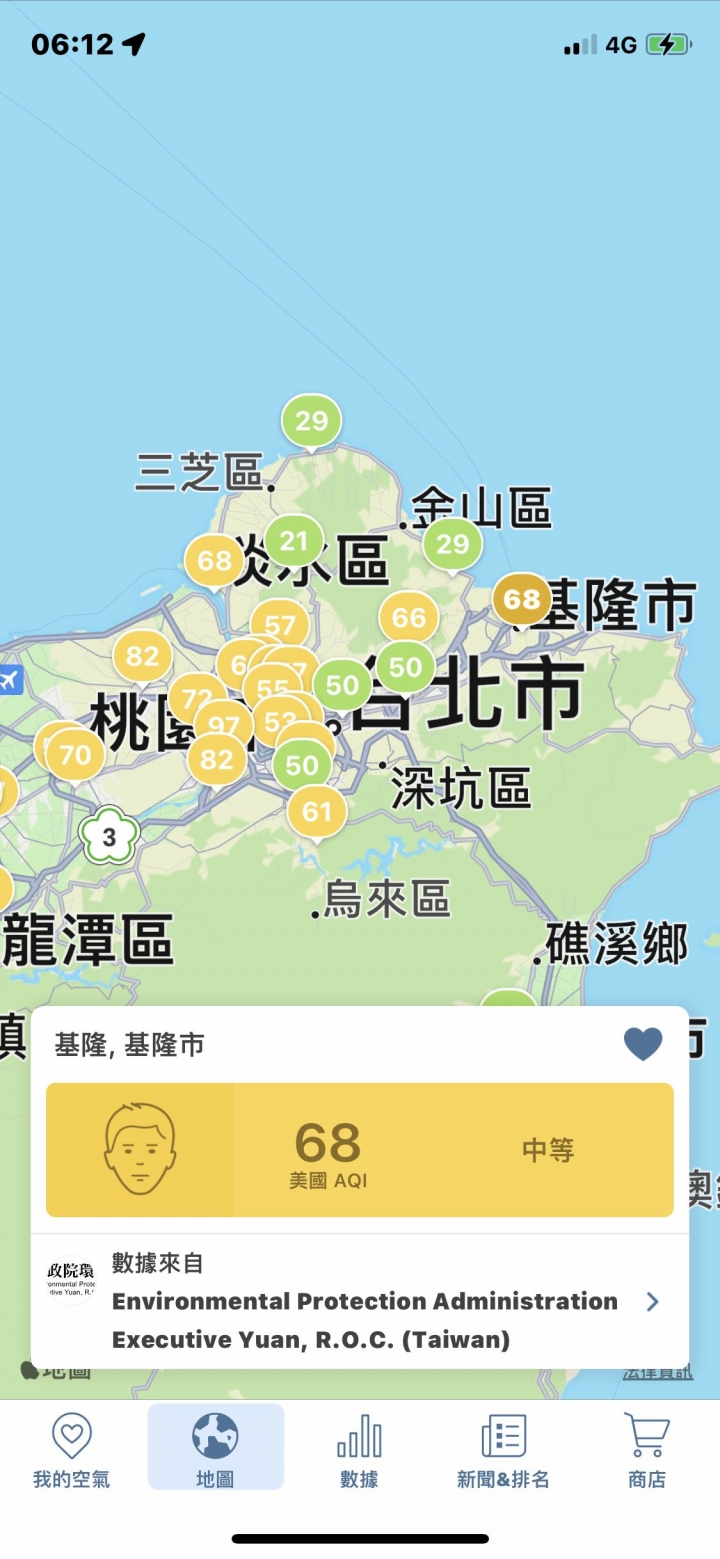Open the flower-shaped marker numbered 3
720x1559 pixels.
point(109,837)
